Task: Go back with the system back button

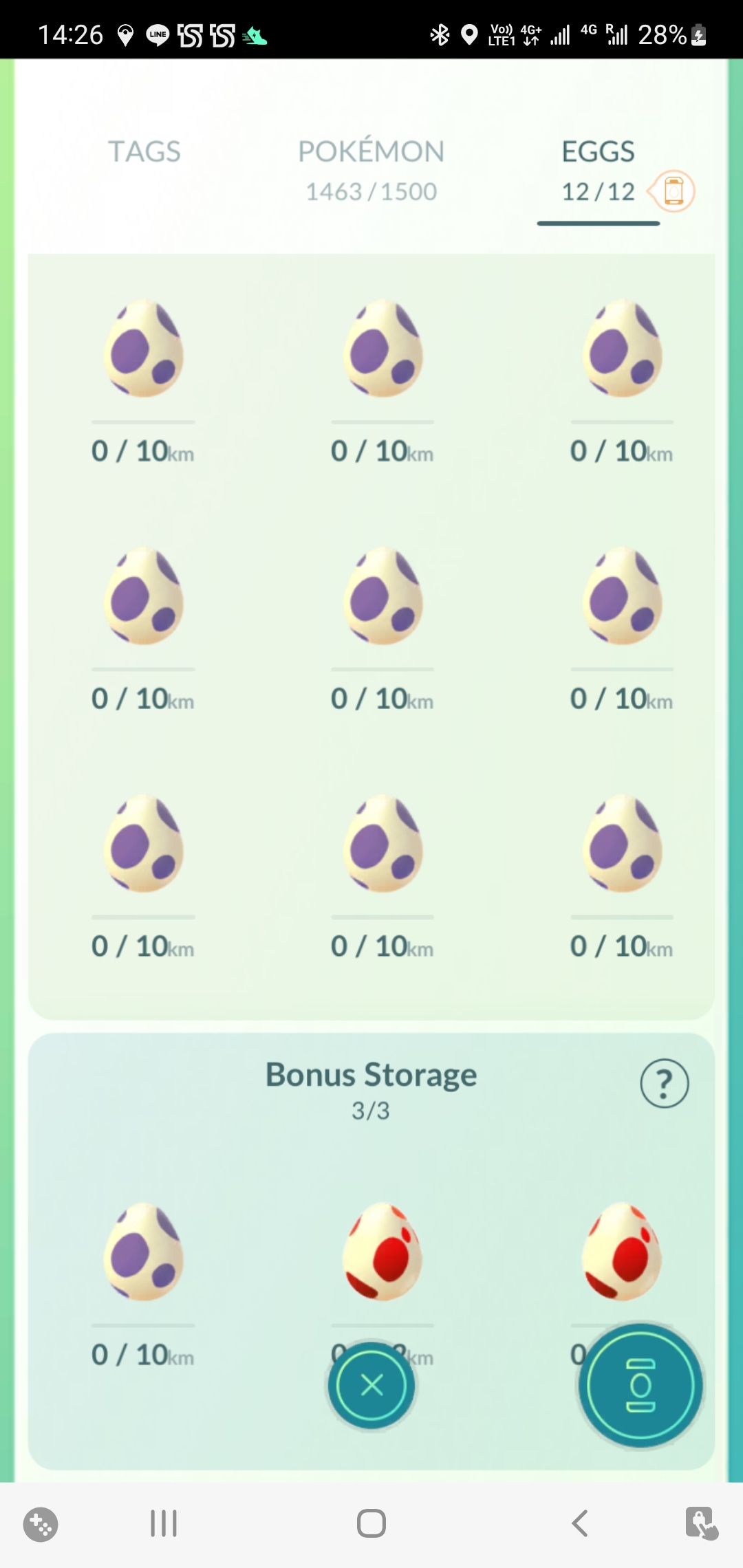Action: pyautogui.click(x=580, y=1523)
